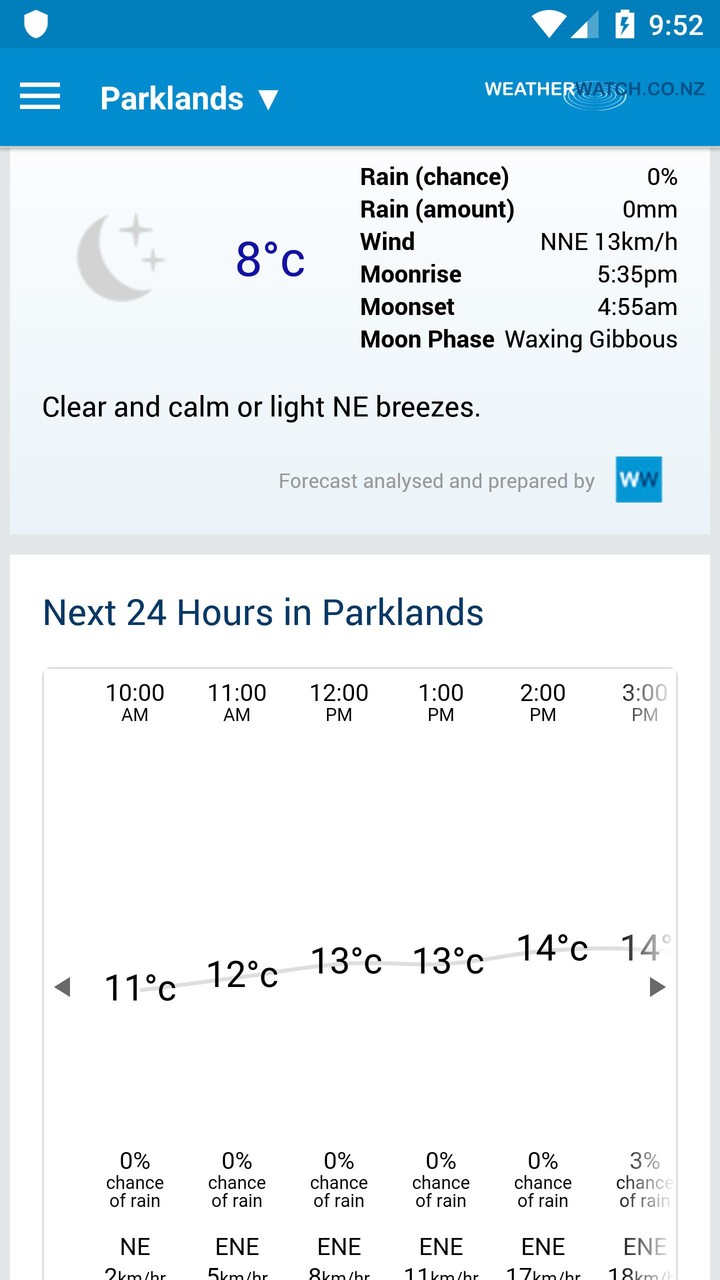Open the hamburger navigation menu
The image size is (720, 1280).
[x=40, y=96]
